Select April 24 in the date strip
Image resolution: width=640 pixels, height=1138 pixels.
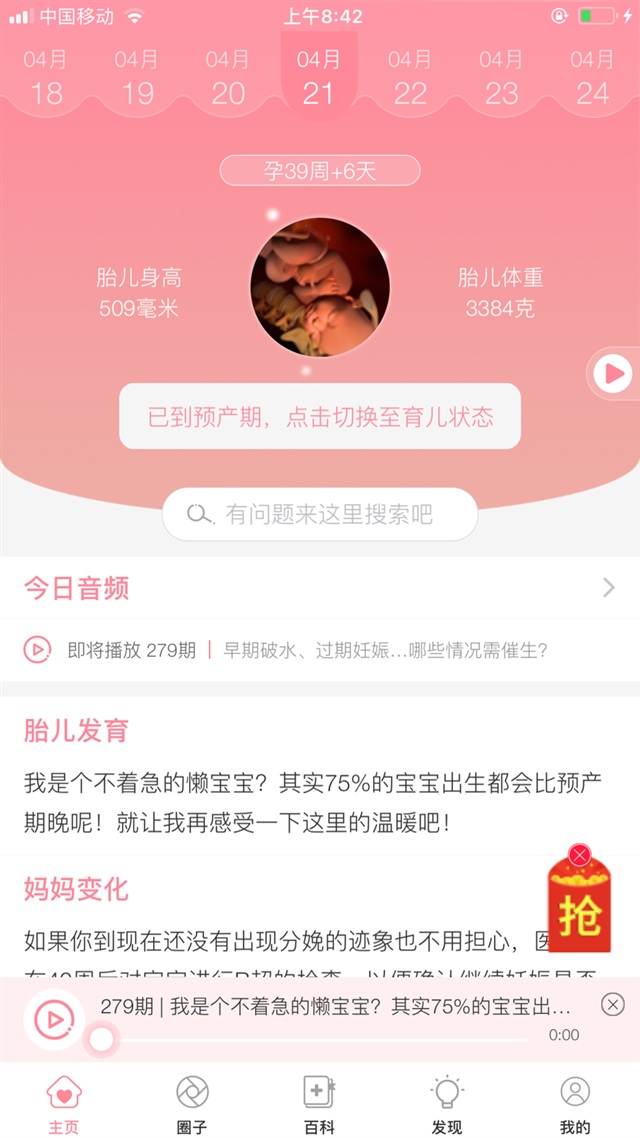[592, 78]
